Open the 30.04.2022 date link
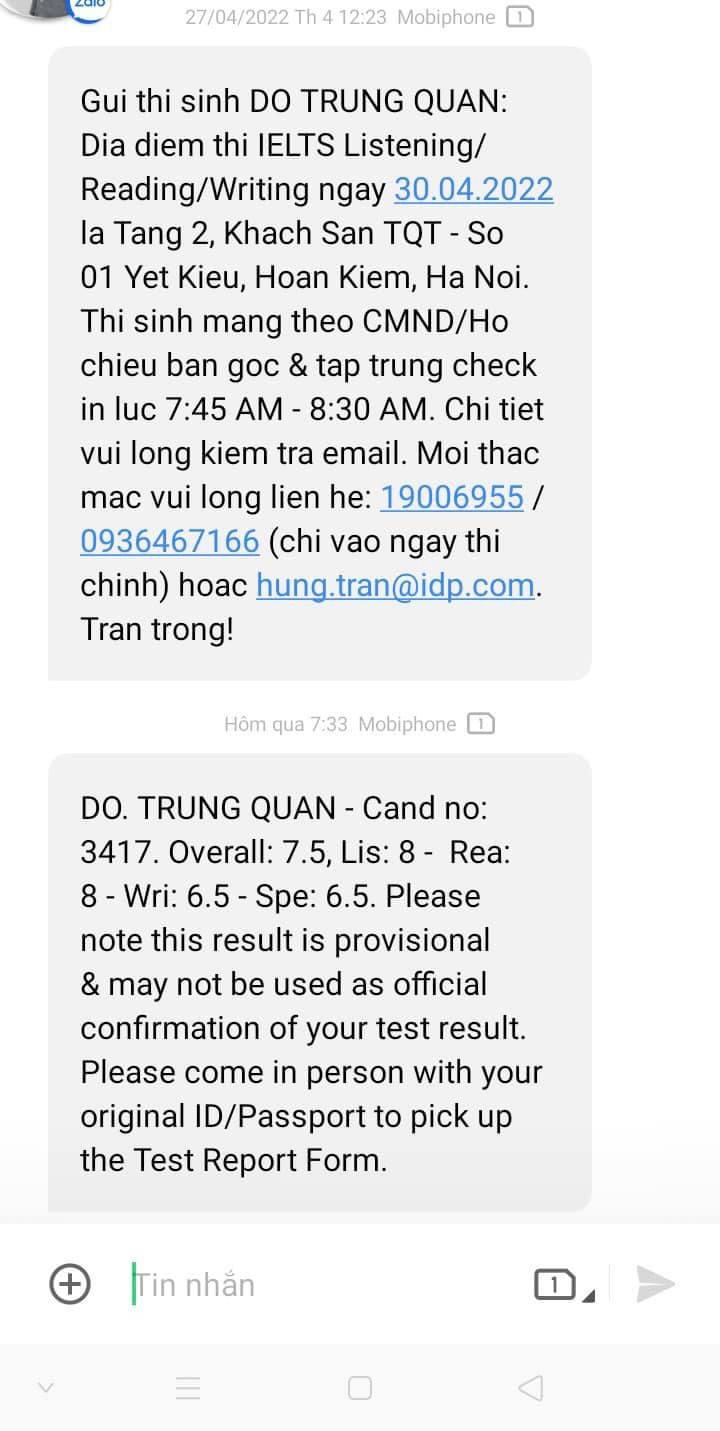The width and height of the screenshot is (720, 1431). 474,189
